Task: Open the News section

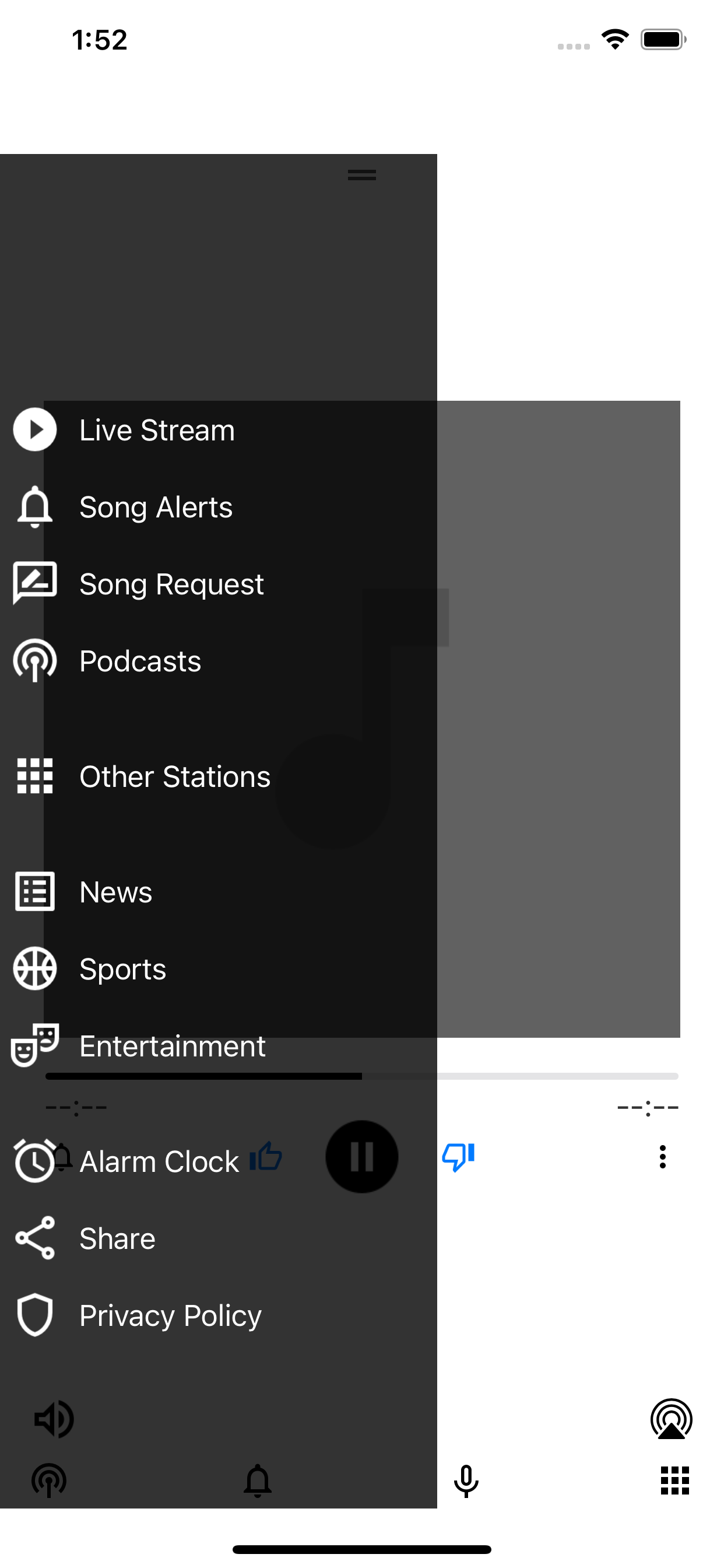Action: pos(219,892)
